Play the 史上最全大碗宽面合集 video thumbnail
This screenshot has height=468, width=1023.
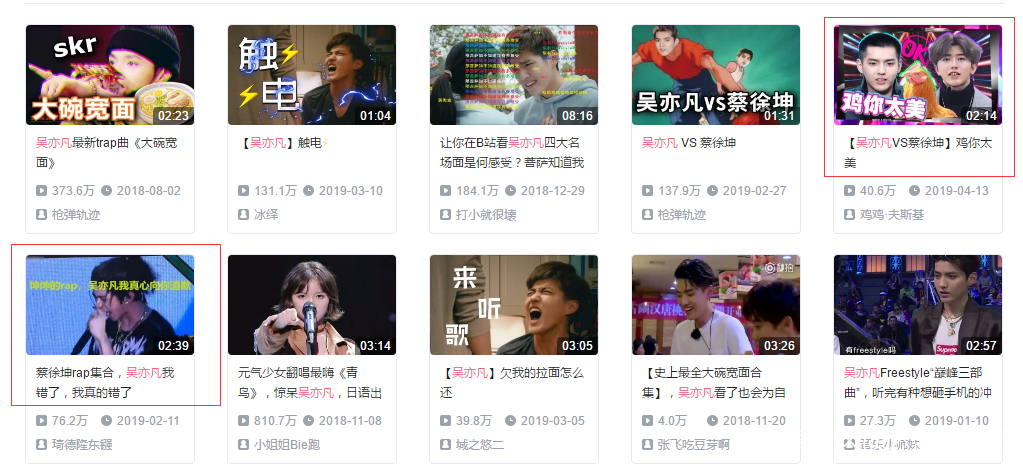tap(716, 305)
